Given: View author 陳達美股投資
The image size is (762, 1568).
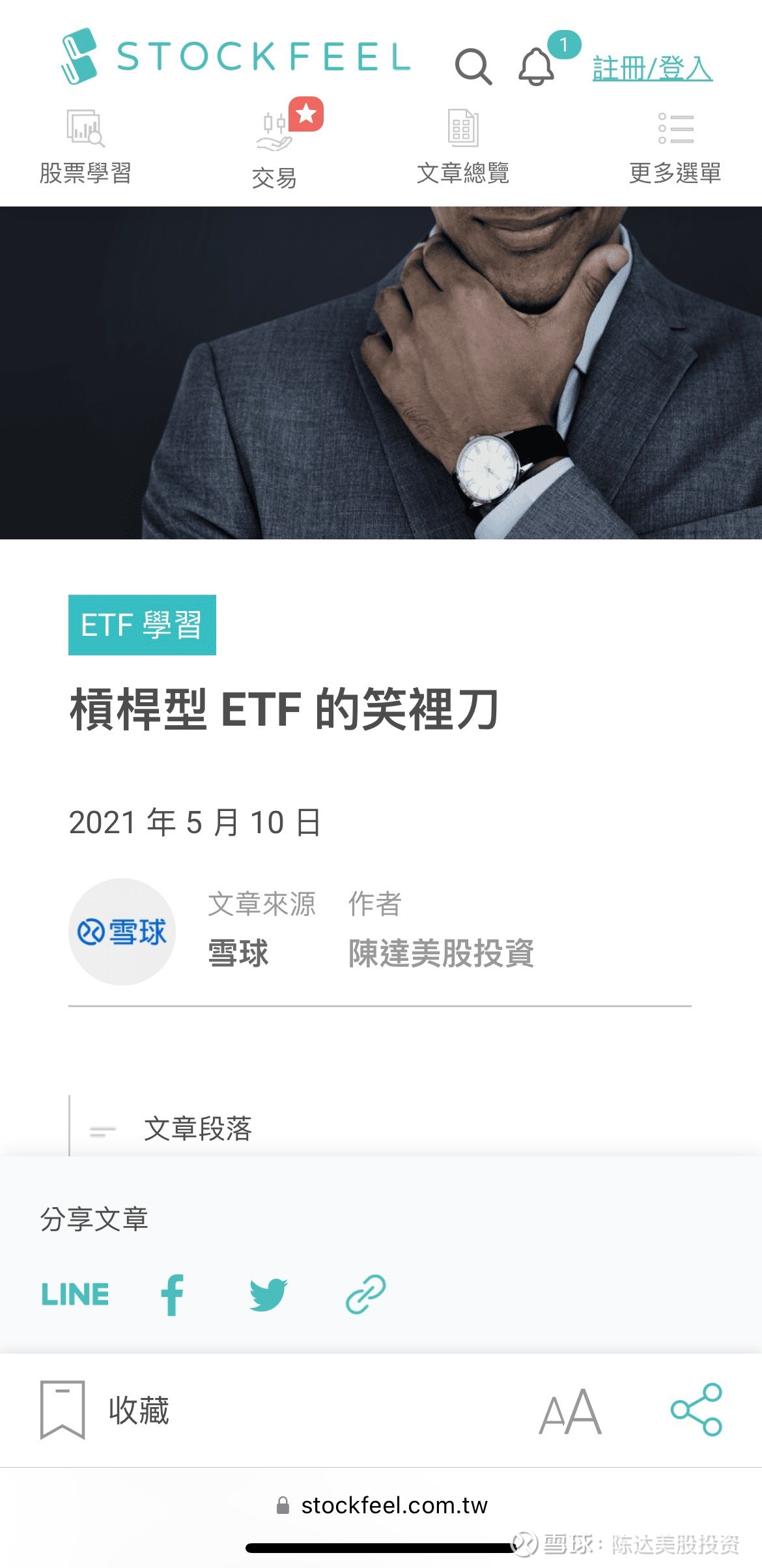Looking at the screenshot, I should 441,953.
